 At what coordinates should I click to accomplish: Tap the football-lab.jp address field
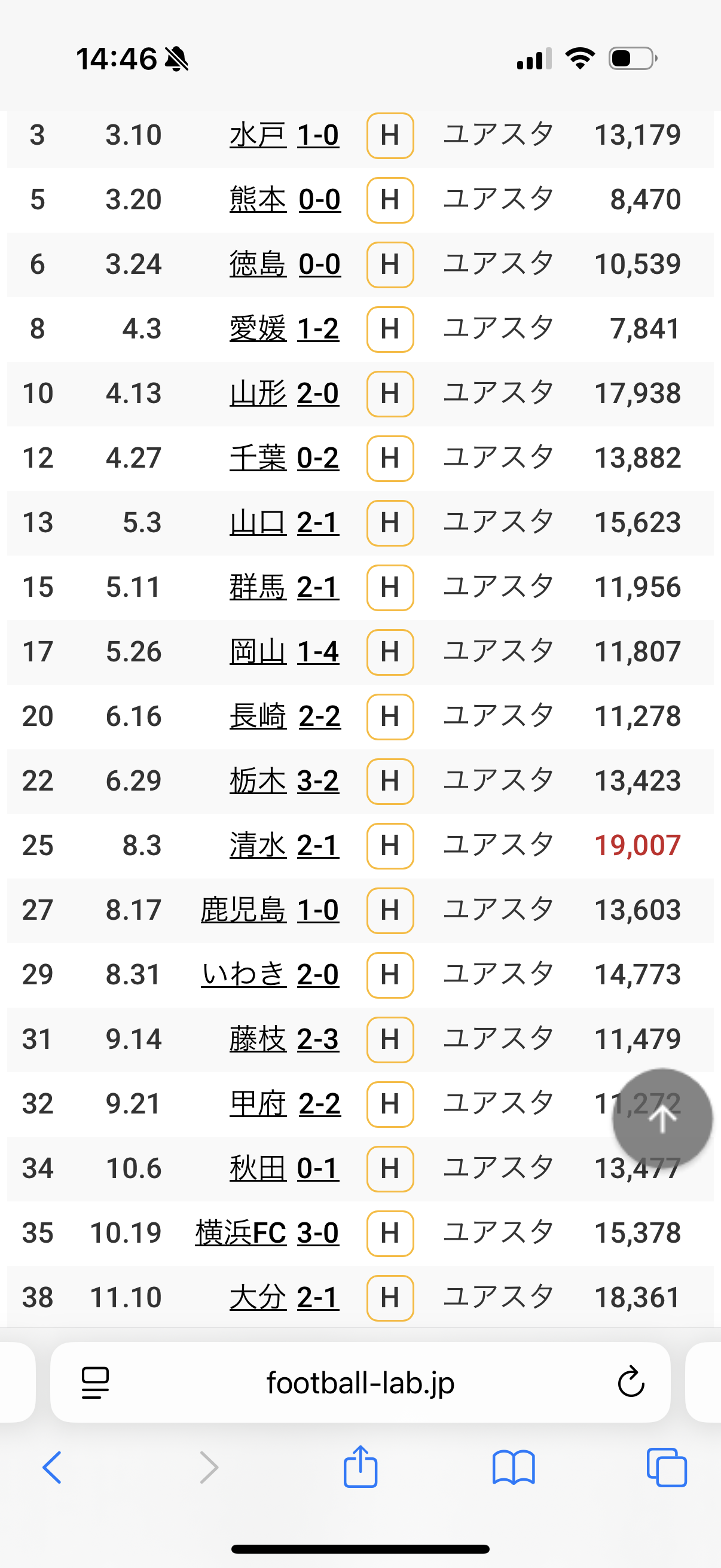[x=360, y=1383]
